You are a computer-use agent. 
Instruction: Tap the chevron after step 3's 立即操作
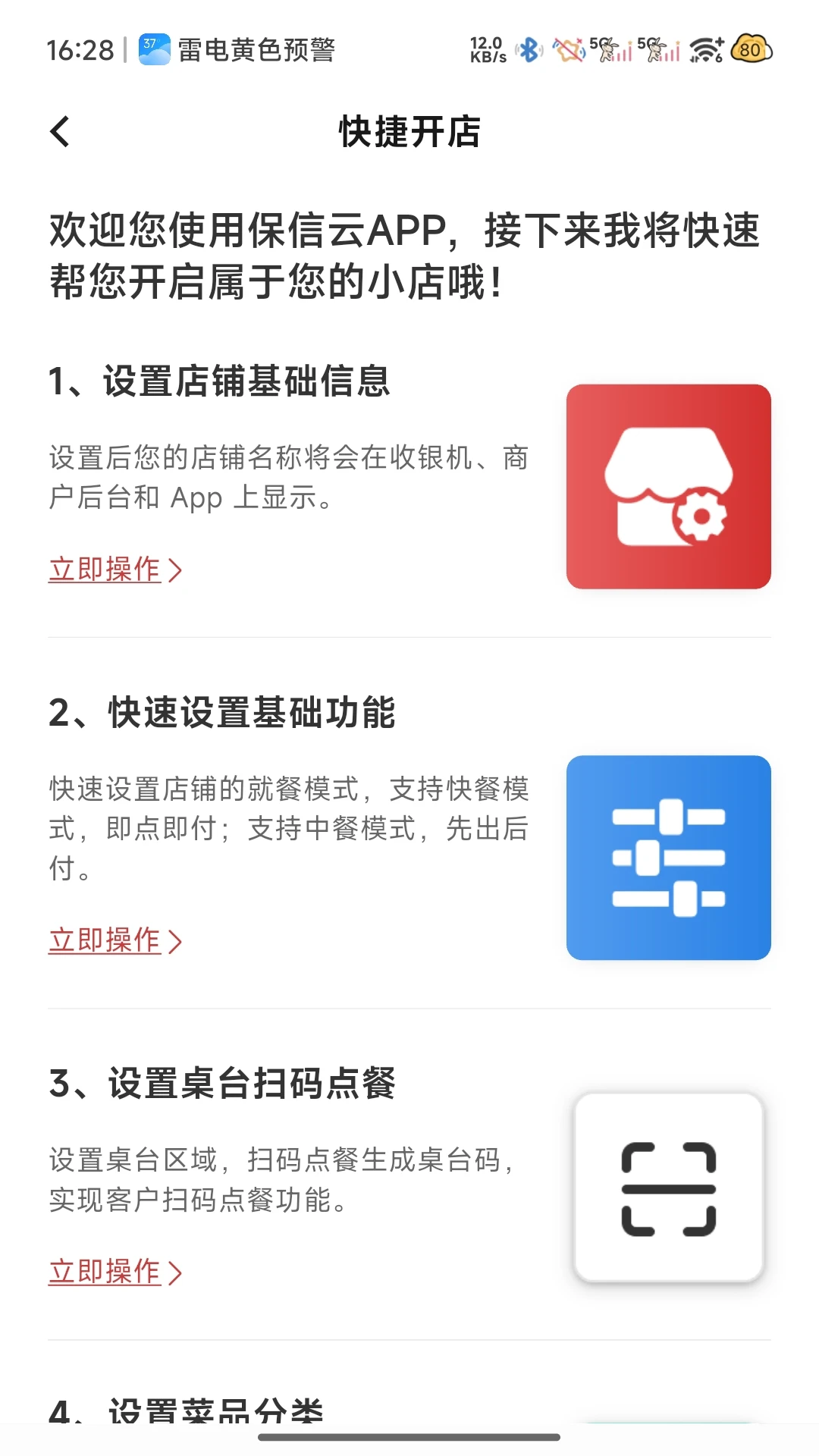click(177, 1271)
